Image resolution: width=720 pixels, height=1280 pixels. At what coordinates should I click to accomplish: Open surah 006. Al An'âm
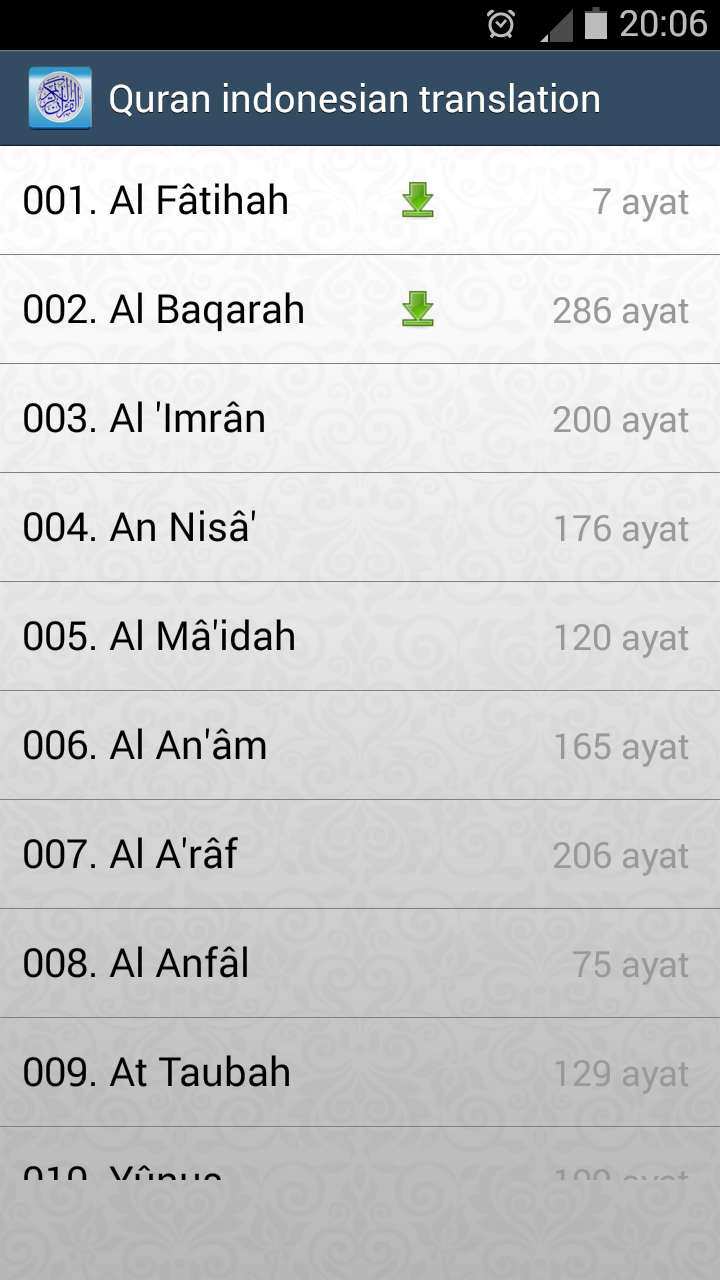(x=145, y=746)
